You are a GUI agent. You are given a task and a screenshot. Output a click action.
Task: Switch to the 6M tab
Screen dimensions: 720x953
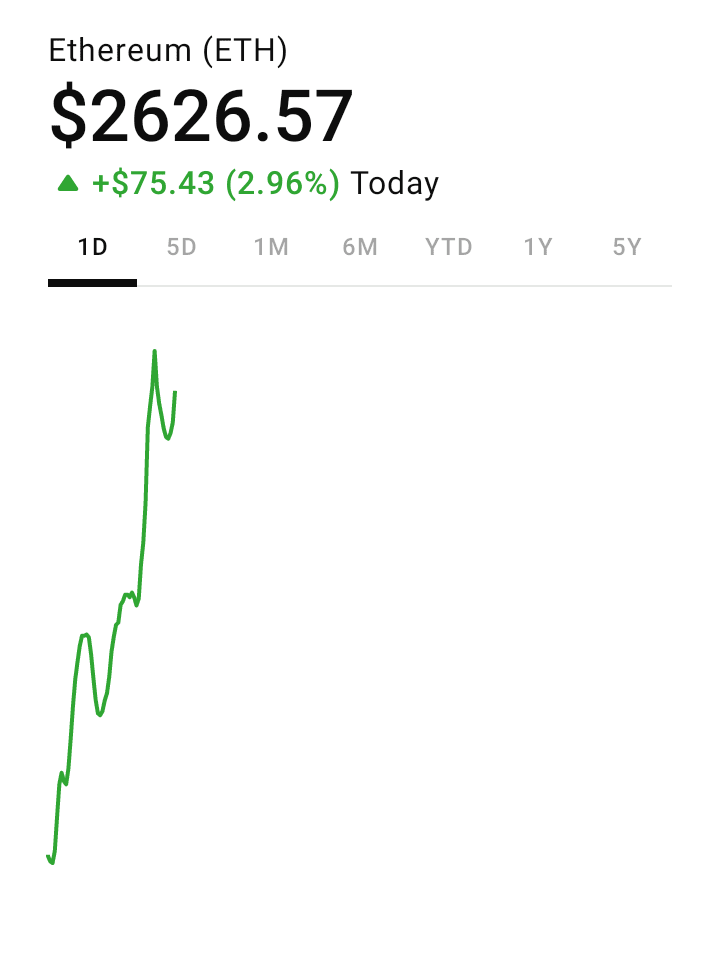[x=360, y=247]
